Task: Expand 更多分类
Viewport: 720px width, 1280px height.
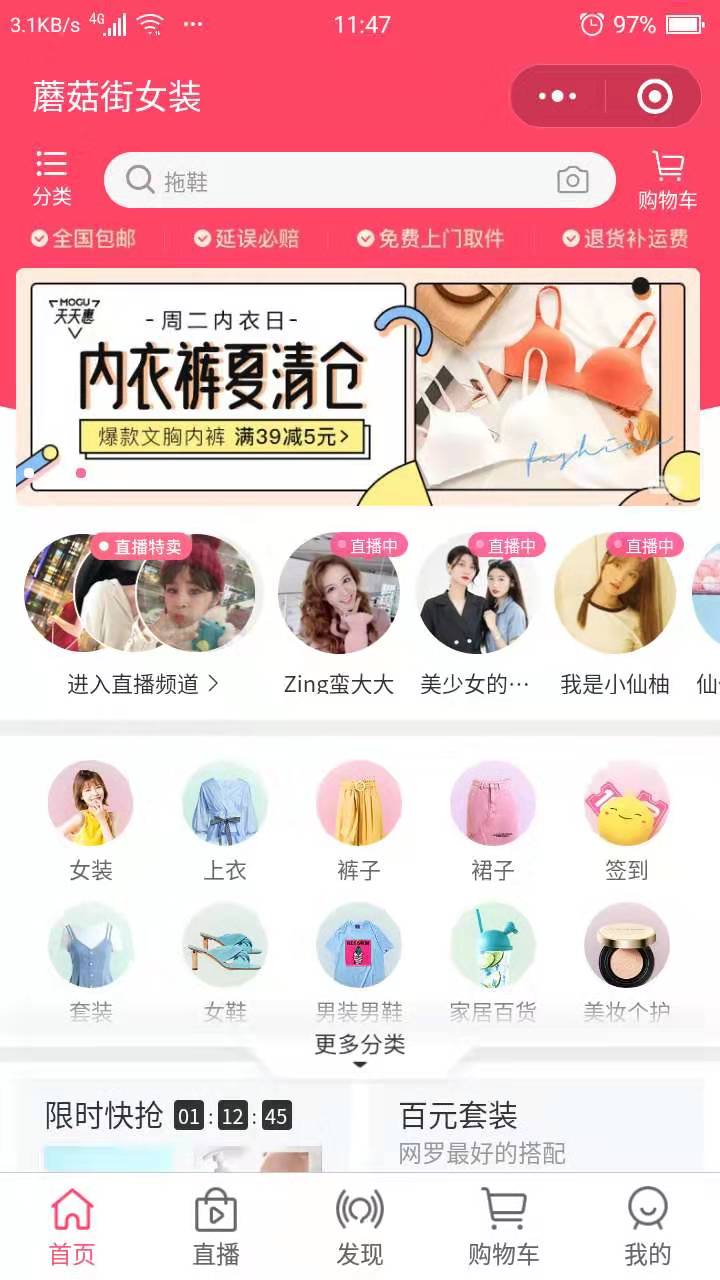Action: pyautogui.click(x=360, y=1046)
